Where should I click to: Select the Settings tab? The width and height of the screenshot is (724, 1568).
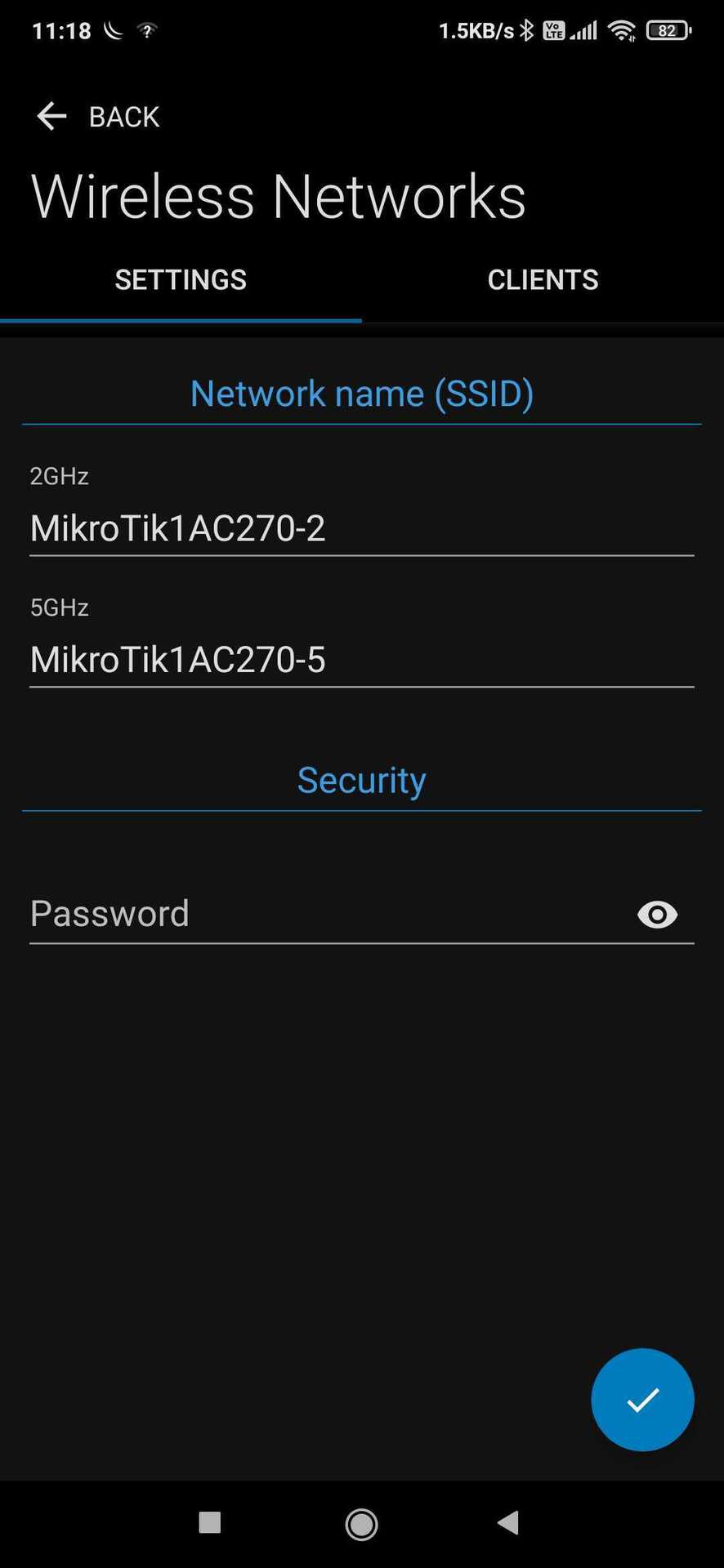[x=181, y=280]
